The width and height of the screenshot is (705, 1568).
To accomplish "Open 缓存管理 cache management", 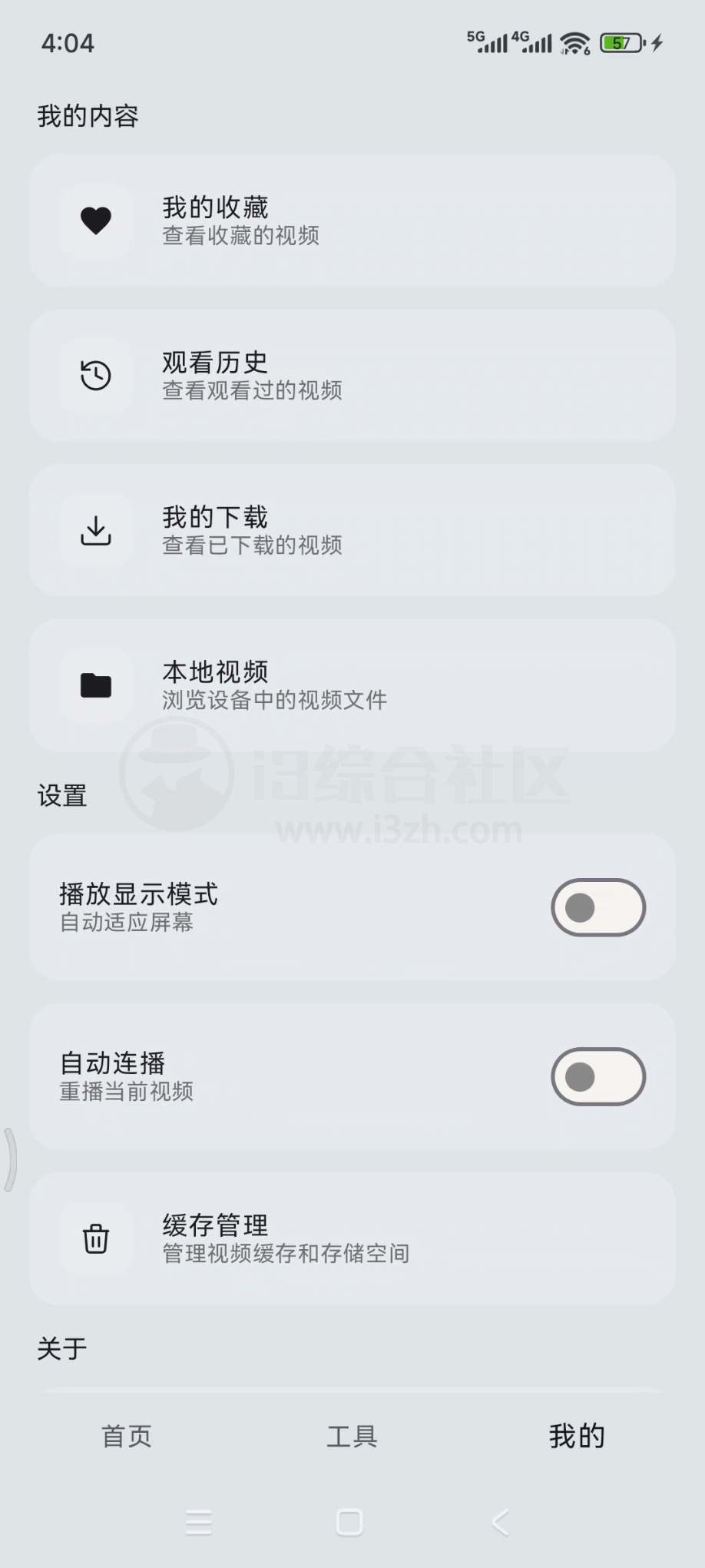I will (352, 1238).
